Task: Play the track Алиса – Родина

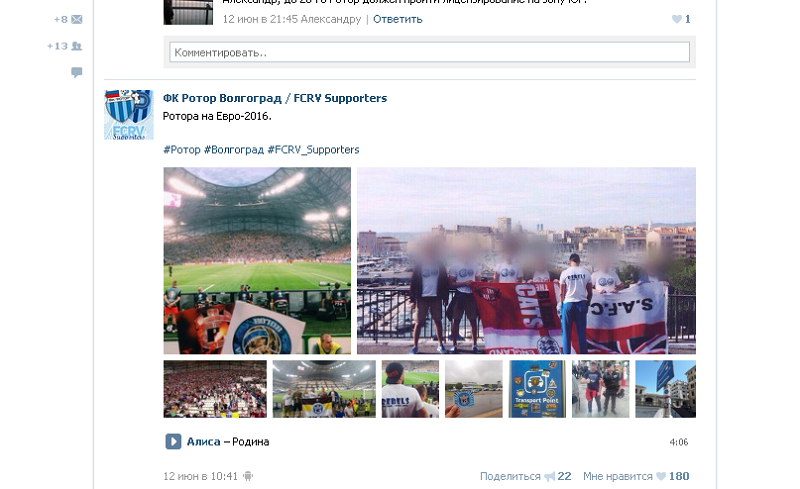Action: tap(173, 441)
